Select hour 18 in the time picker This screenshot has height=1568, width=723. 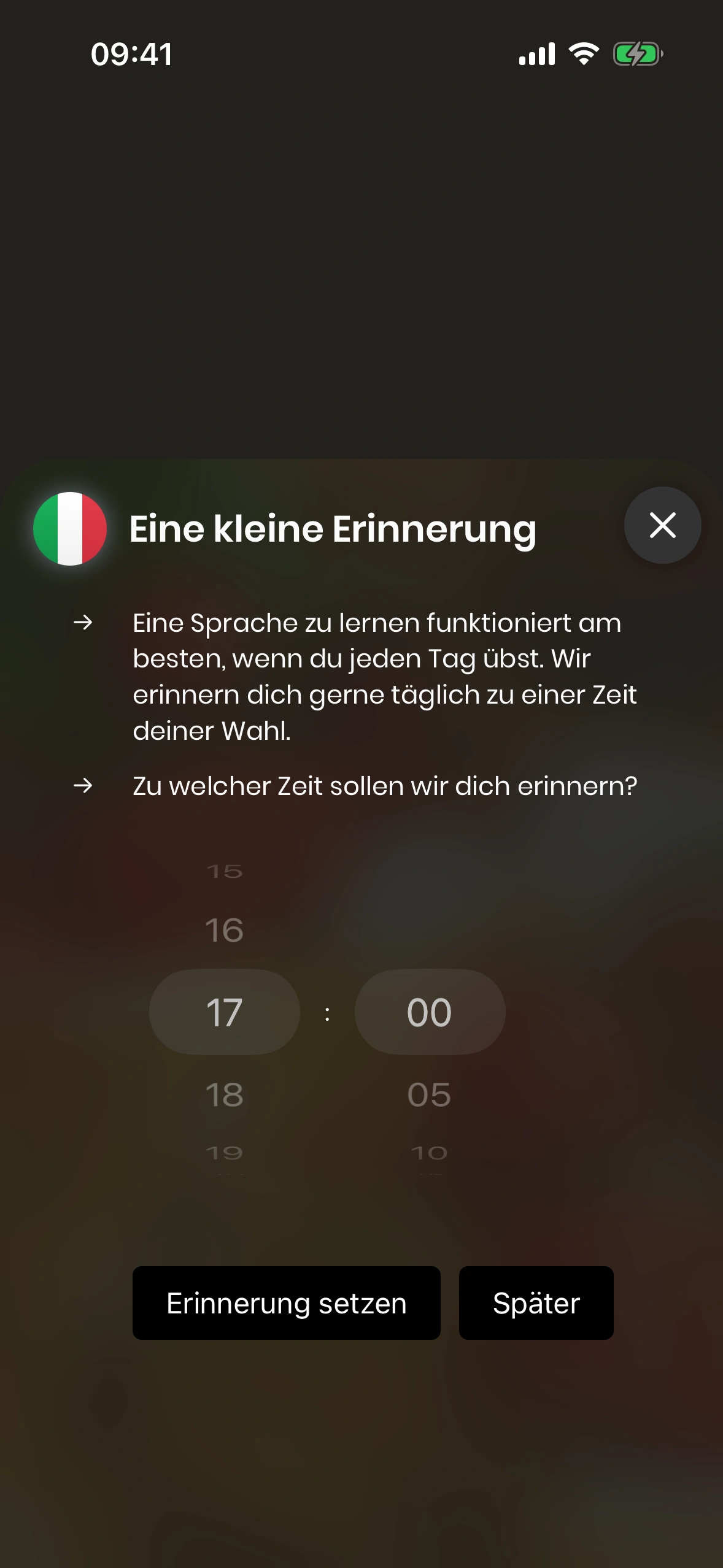(x=225, y=1095)
